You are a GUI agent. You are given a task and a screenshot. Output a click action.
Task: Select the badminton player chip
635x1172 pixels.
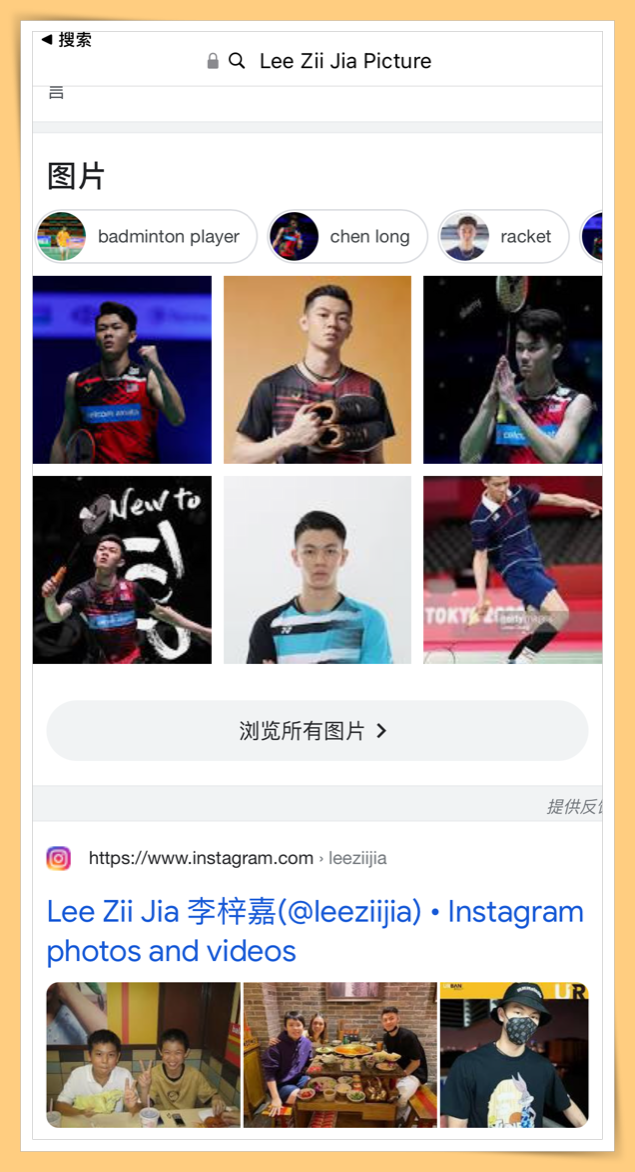(146, 236)
